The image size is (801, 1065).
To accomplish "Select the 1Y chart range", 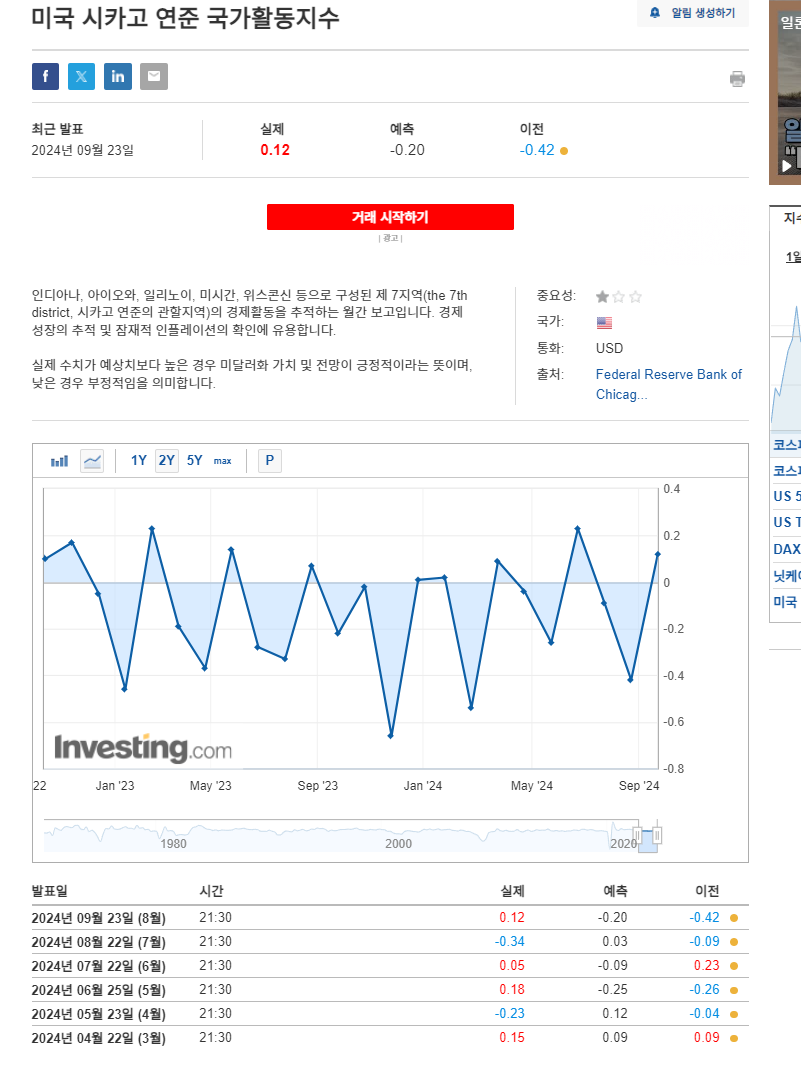I will (139, 461).
